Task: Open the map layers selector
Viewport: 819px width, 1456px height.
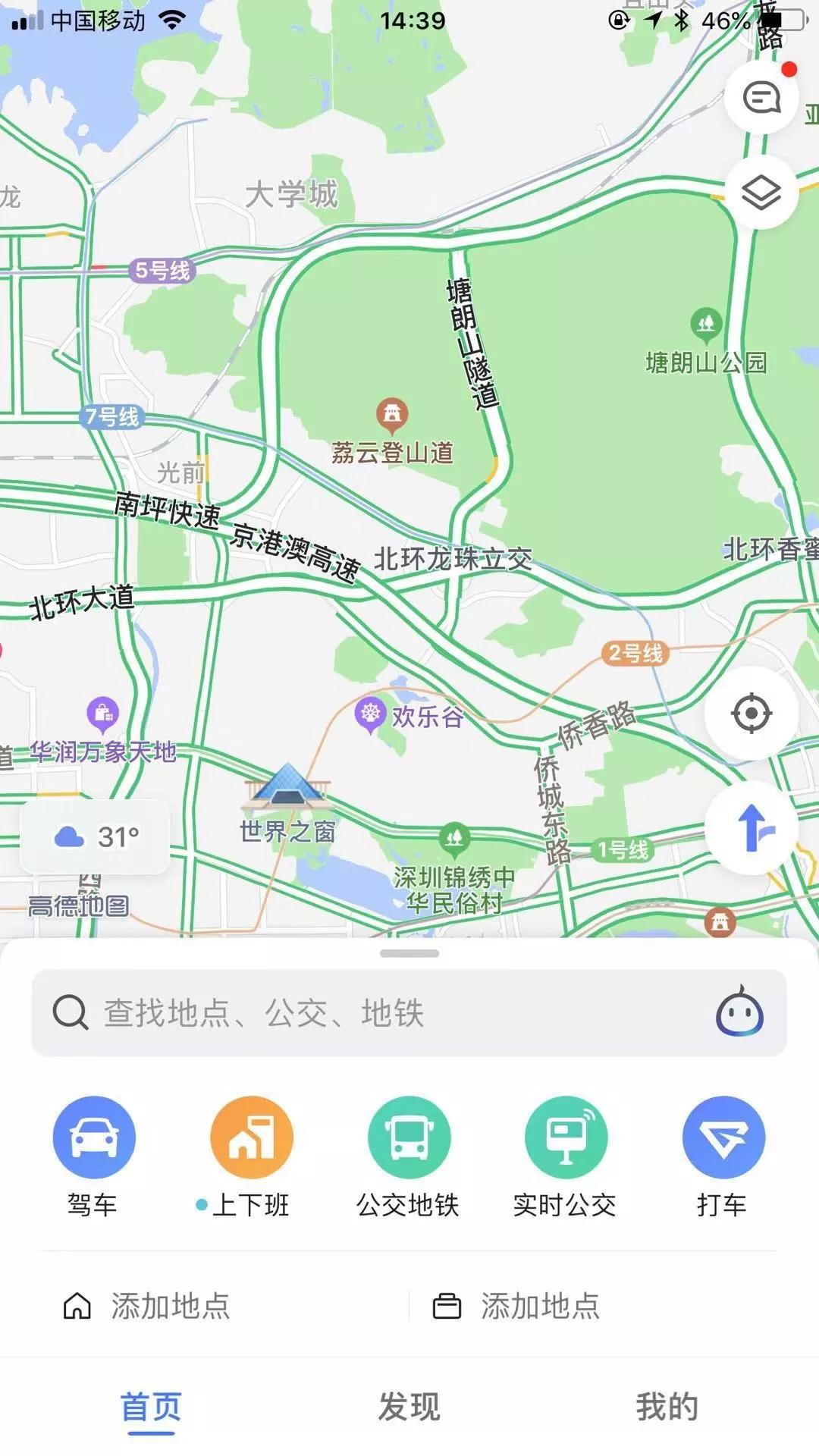Action: pyautogui.click(x=760, y=193)
